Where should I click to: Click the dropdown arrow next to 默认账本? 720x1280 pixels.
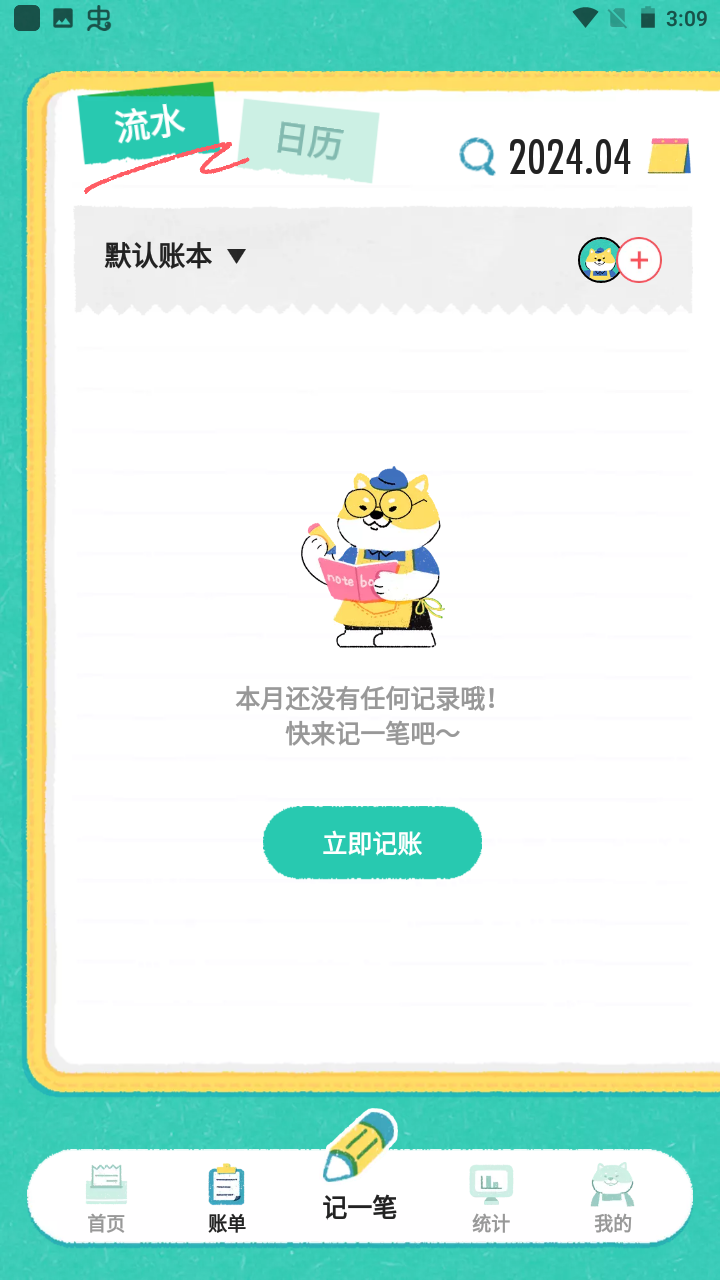click(x=236, y=256)
